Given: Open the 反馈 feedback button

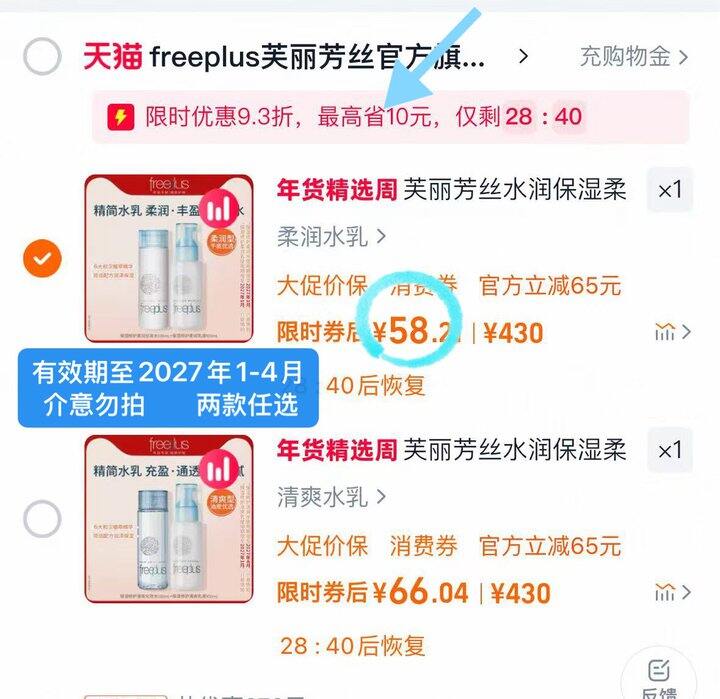Looking at the screenshot, I should click(x=658, y=678).
